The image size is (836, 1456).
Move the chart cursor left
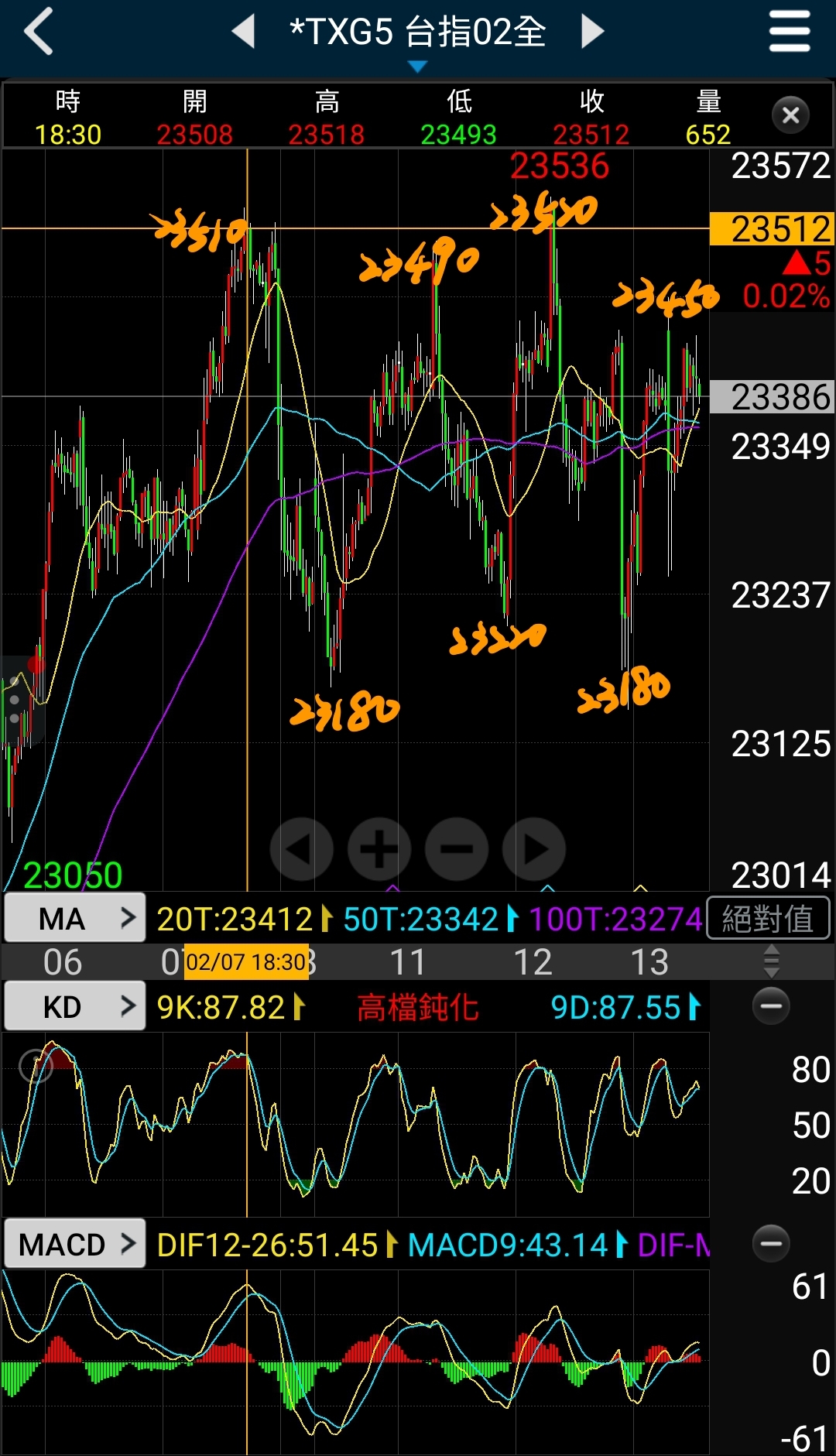tap(301, 849)
